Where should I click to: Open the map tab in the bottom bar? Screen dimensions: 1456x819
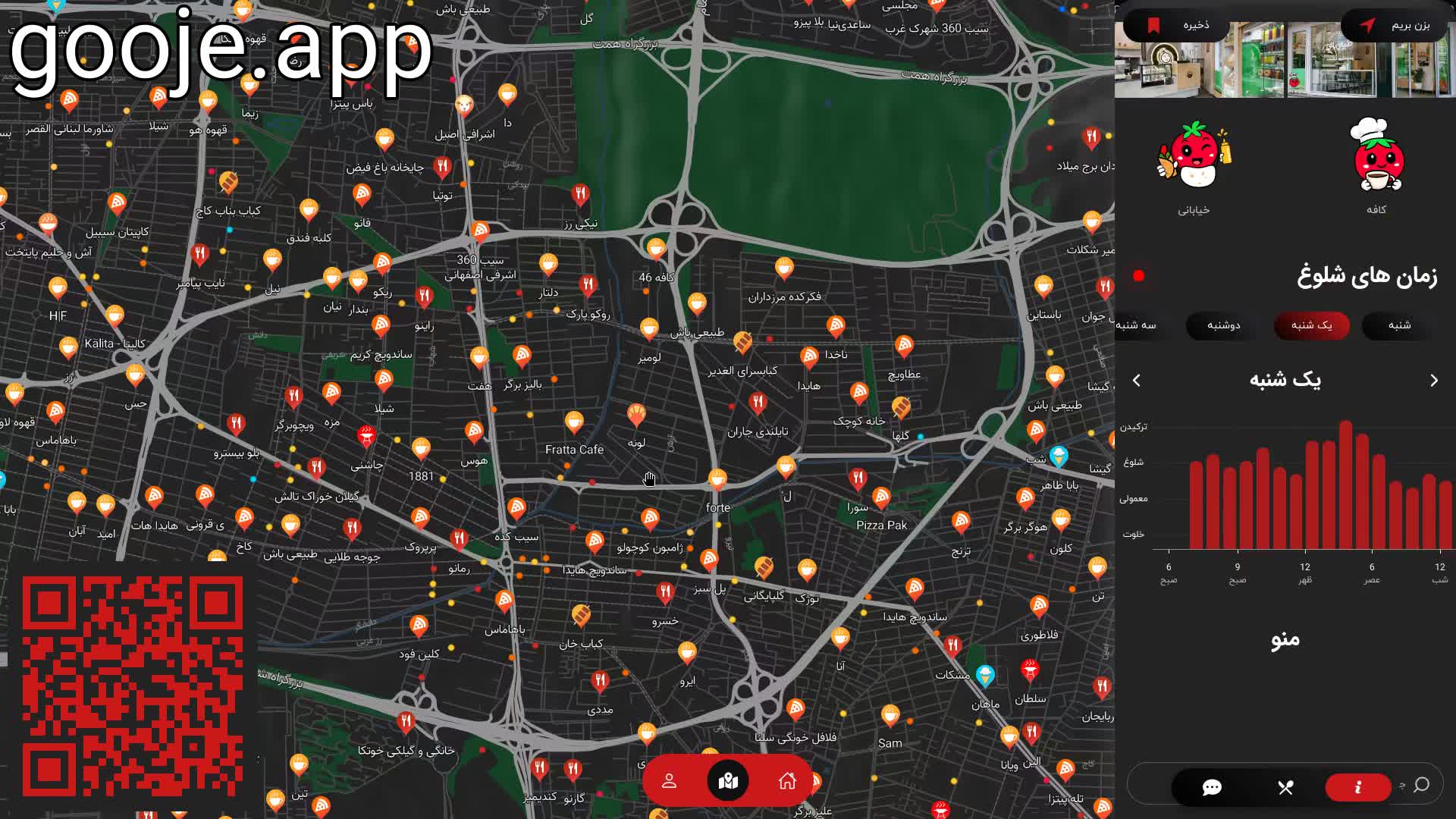728,780
